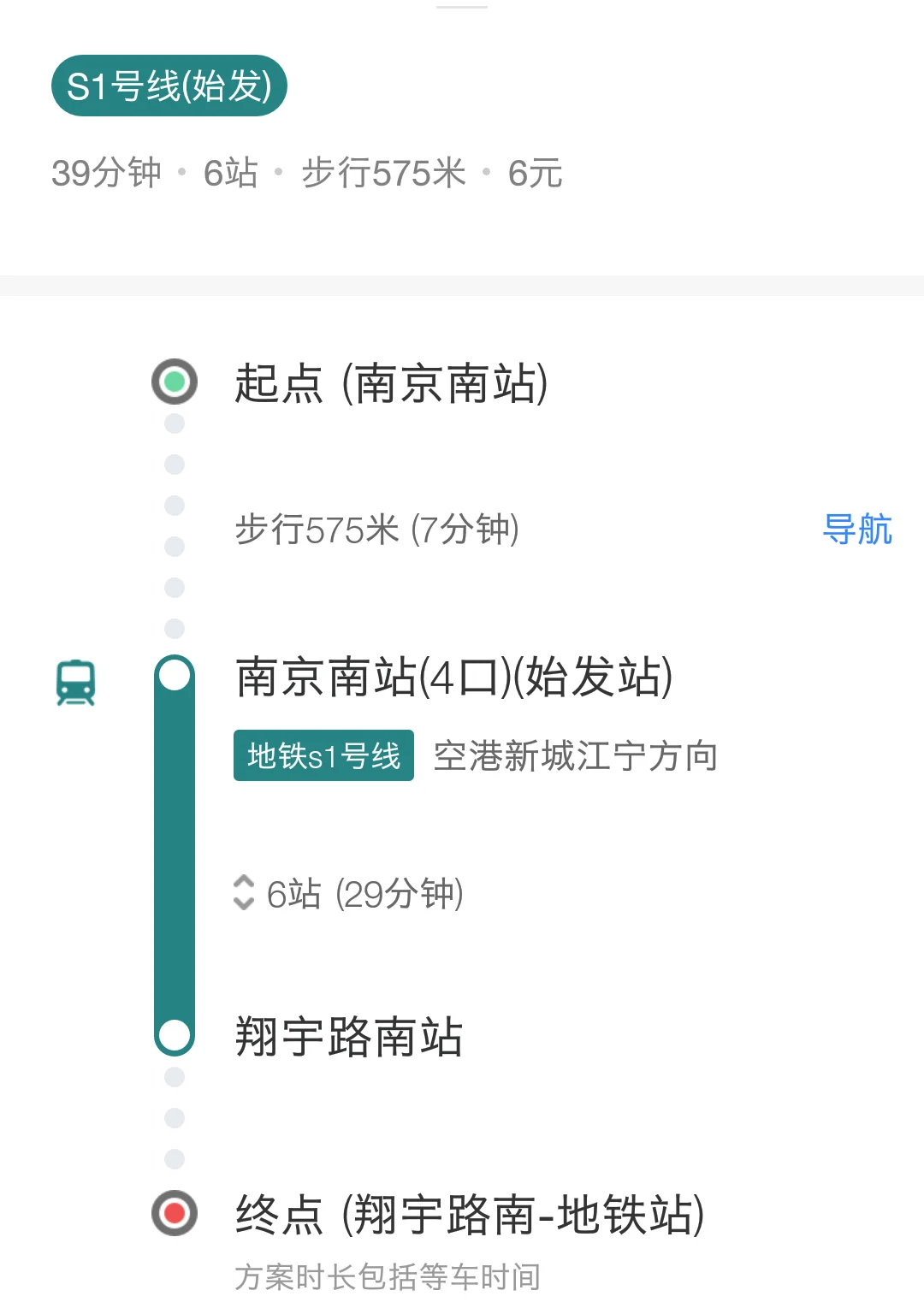This screenshot has width=924, height=1314.
Task: Select the S1号线(始发) route pill
Action: pyautogui.click(x=169, y=86)
